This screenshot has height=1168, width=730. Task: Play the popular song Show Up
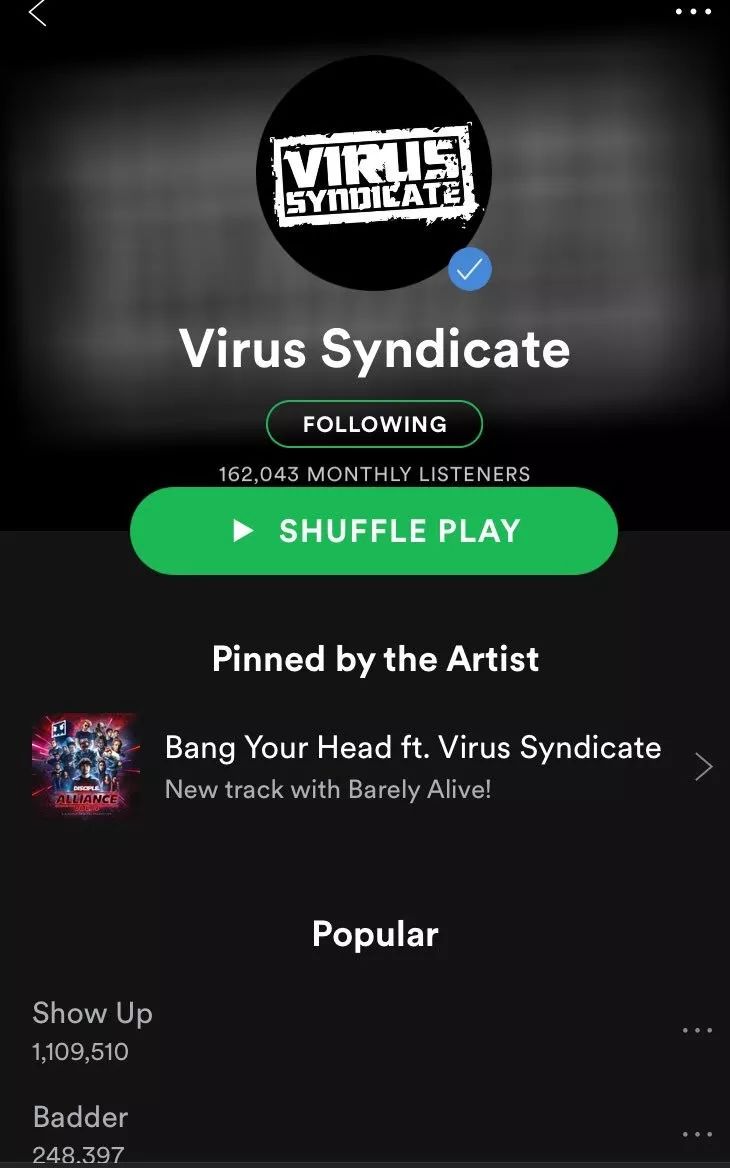[92, 1013]
